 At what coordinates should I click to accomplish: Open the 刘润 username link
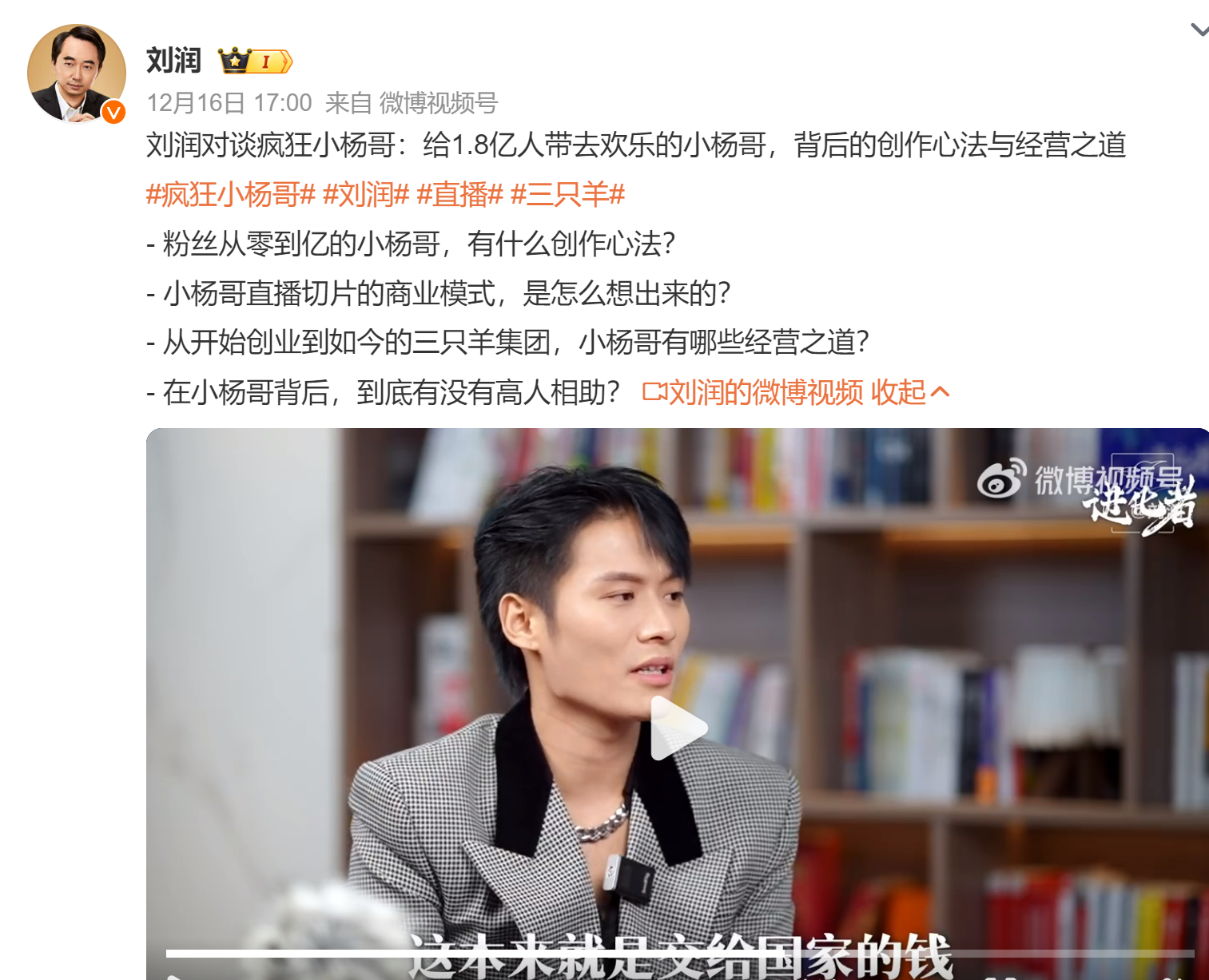[173, 61]
